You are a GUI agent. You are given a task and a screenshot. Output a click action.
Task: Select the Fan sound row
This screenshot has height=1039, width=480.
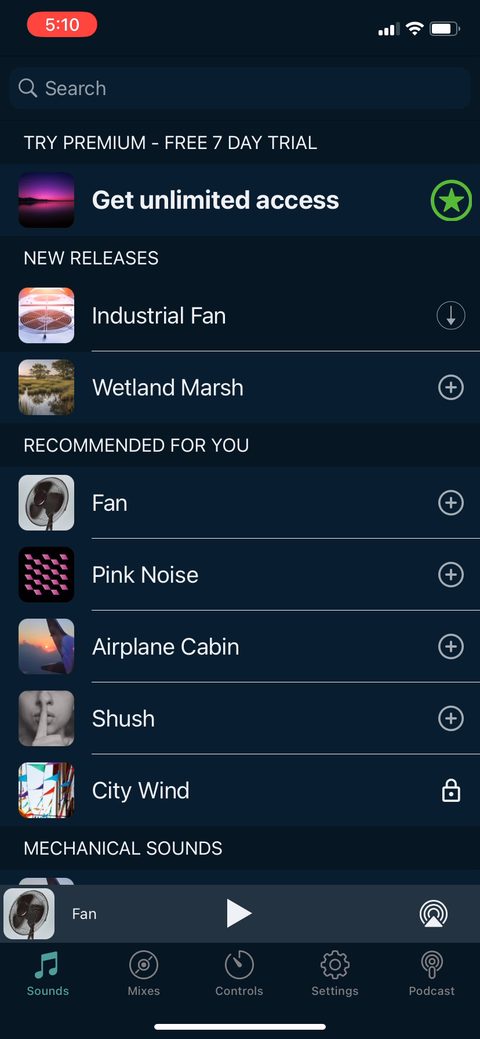(240, 503)
